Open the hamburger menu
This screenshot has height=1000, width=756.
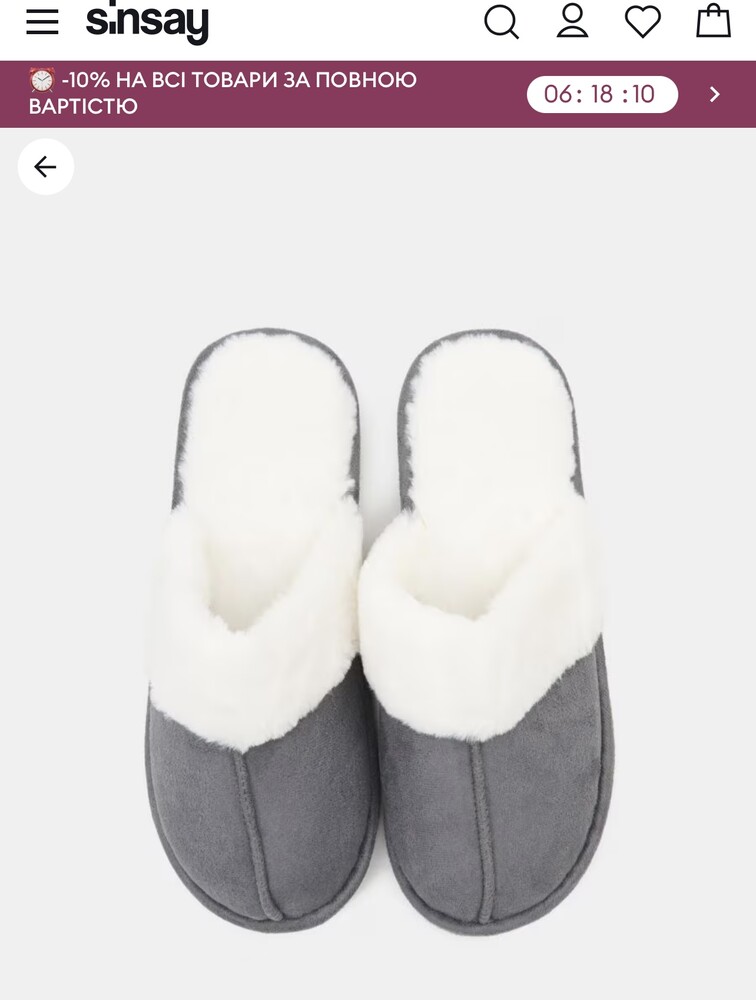click(42, 21)
